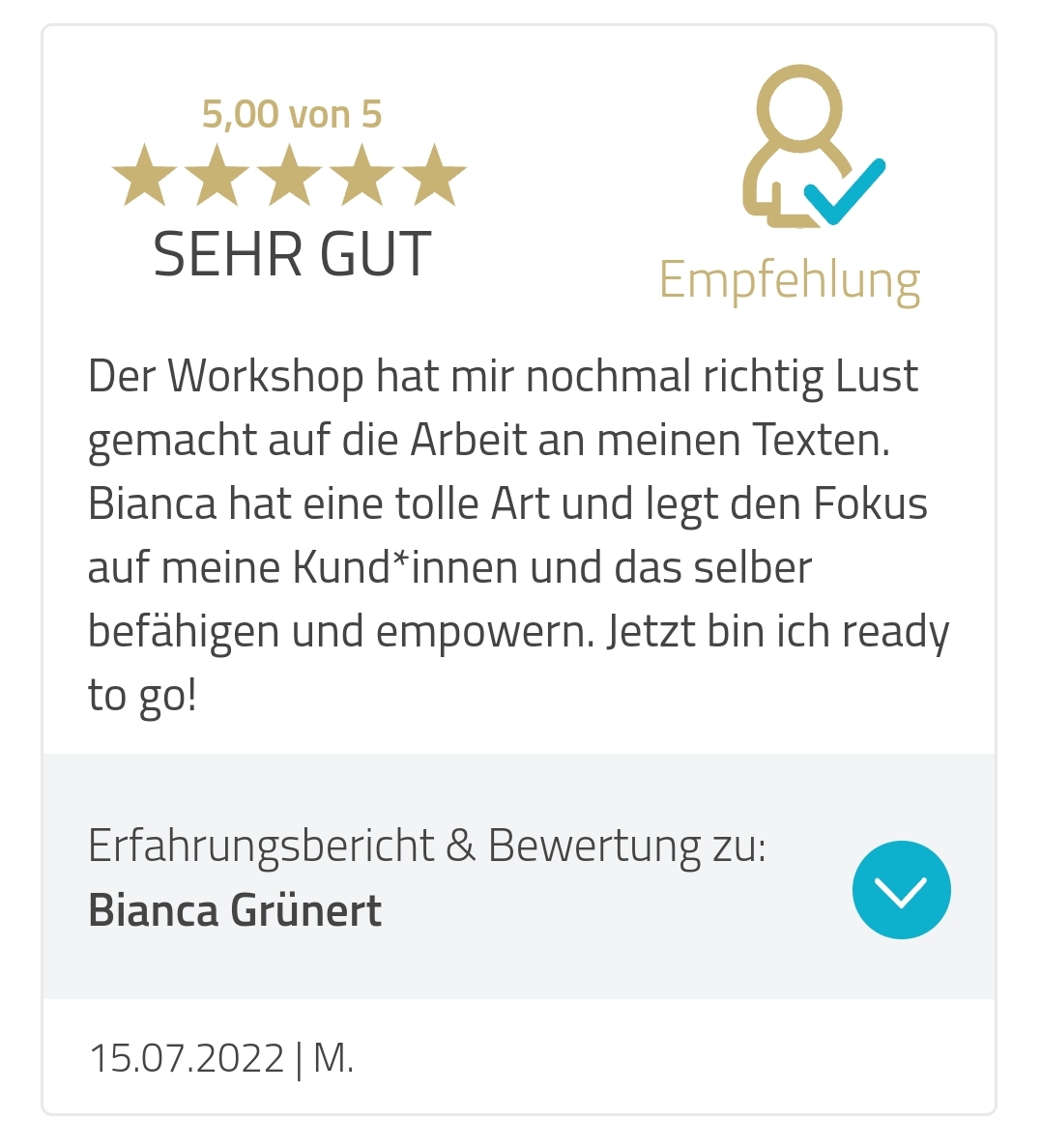The height and width of the screenshot is (1148, 1041).
Task: Click the blue checkmark on the recommendation badge
Action: tap(846, 193)
